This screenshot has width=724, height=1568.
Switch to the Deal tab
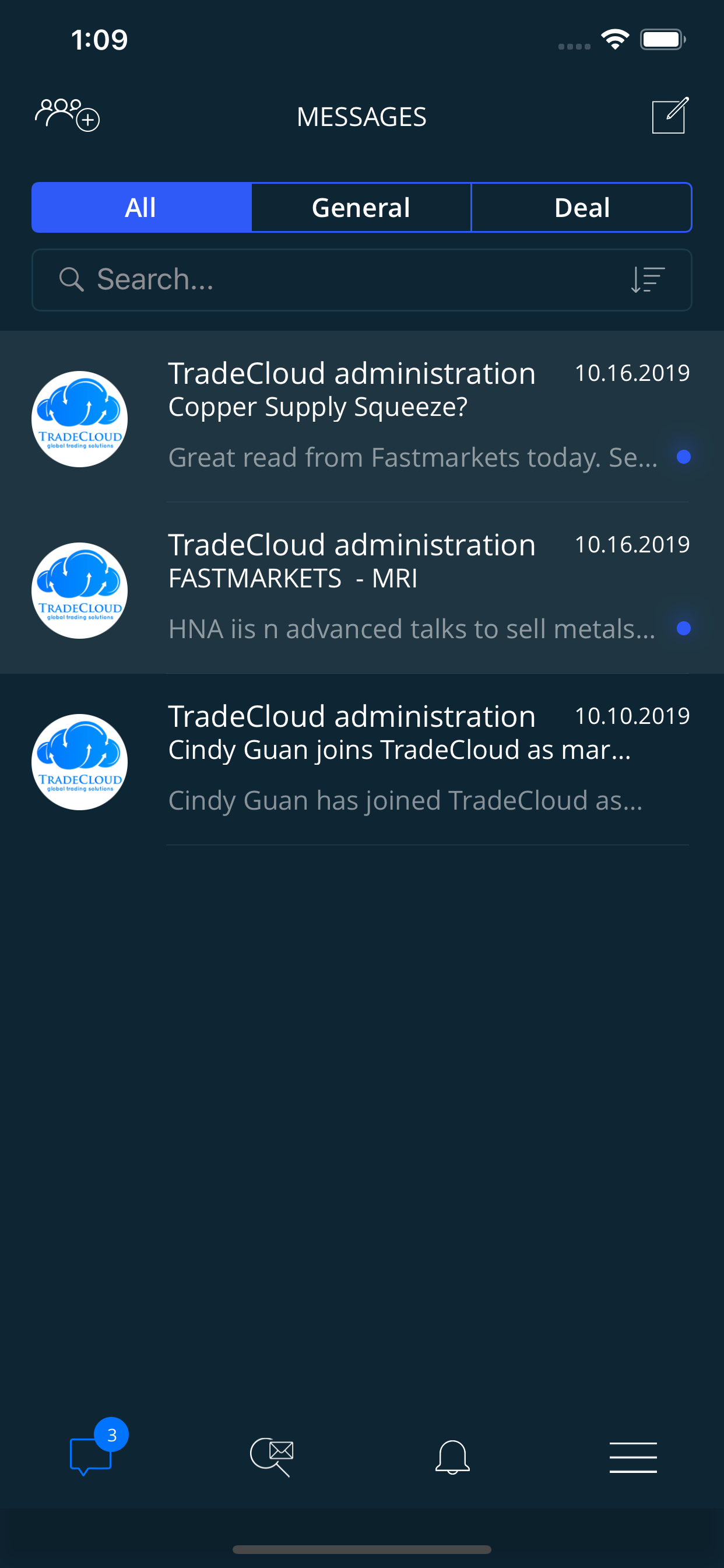582,208
